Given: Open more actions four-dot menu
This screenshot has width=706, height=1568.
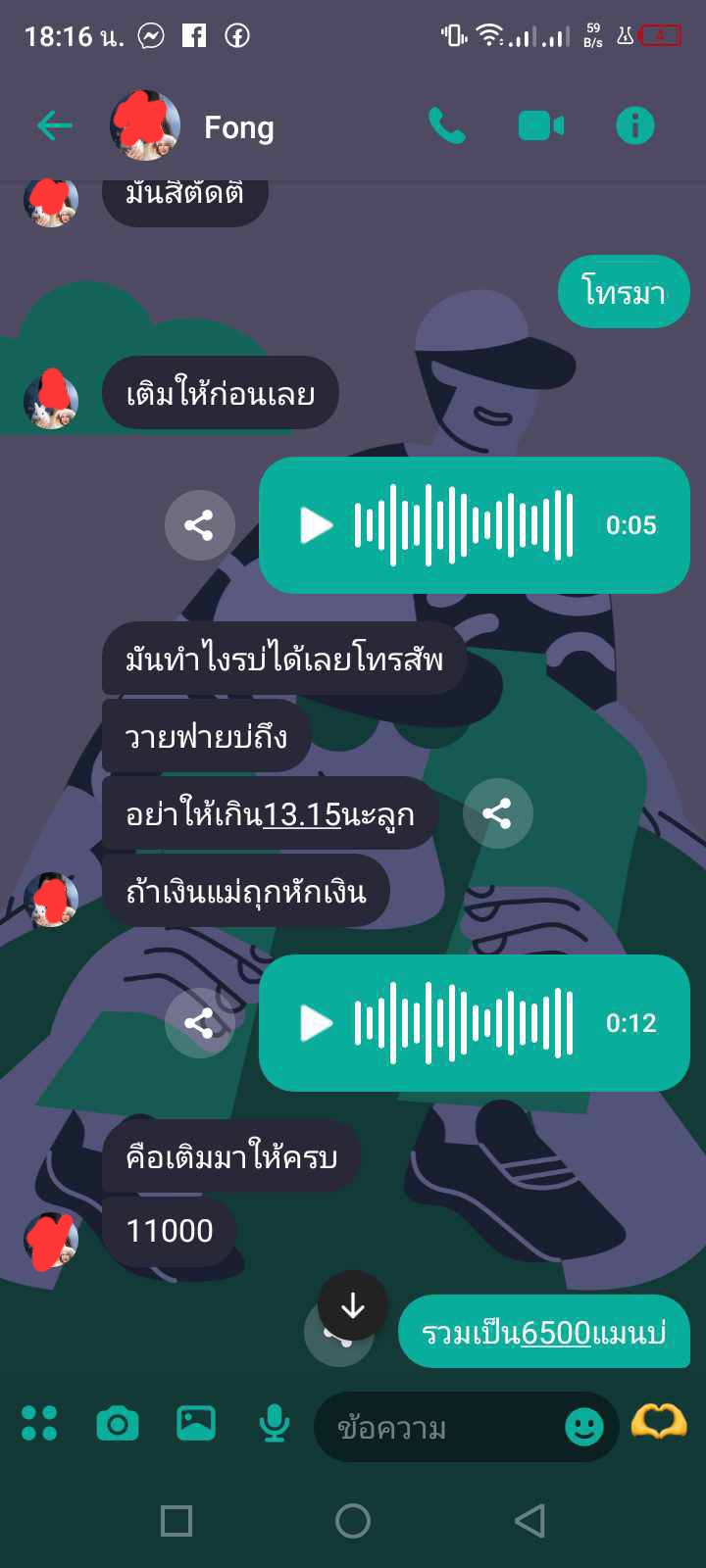Looking at the screenshot, I should tap(39, 1423).
